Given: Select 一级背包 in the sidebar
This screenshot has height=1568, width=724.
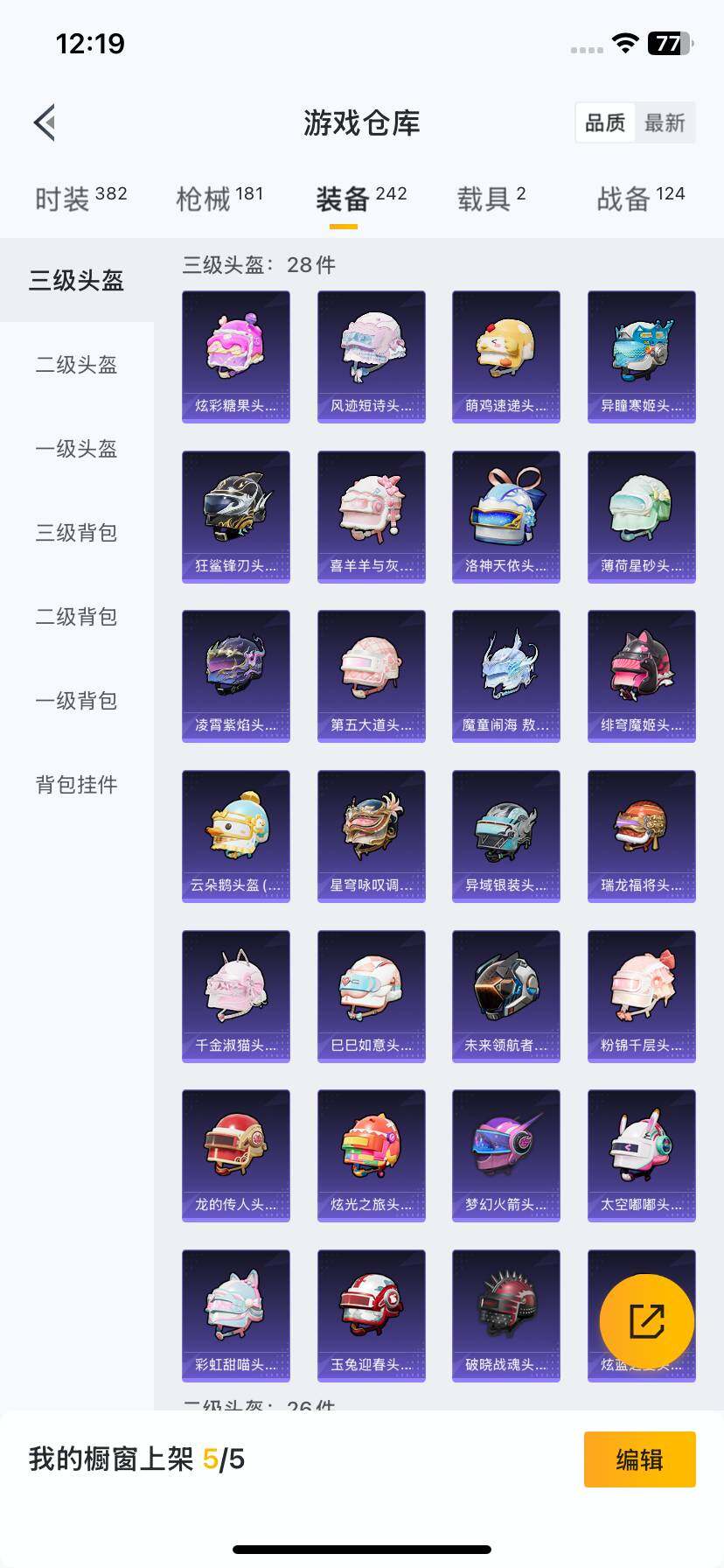Looking at the screenshot, I should 76,701.
